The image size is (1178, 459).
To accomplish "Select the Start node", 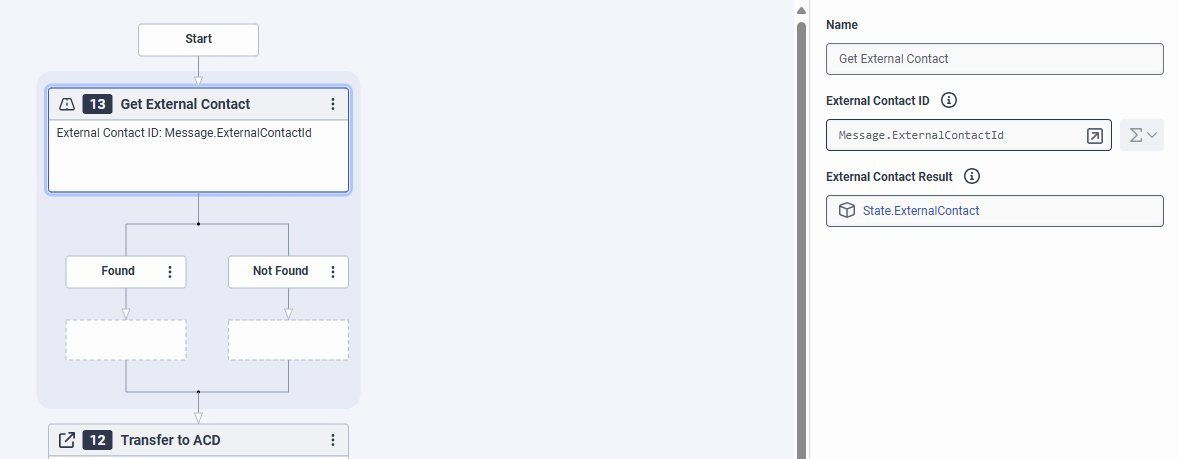I will point(198,39).
